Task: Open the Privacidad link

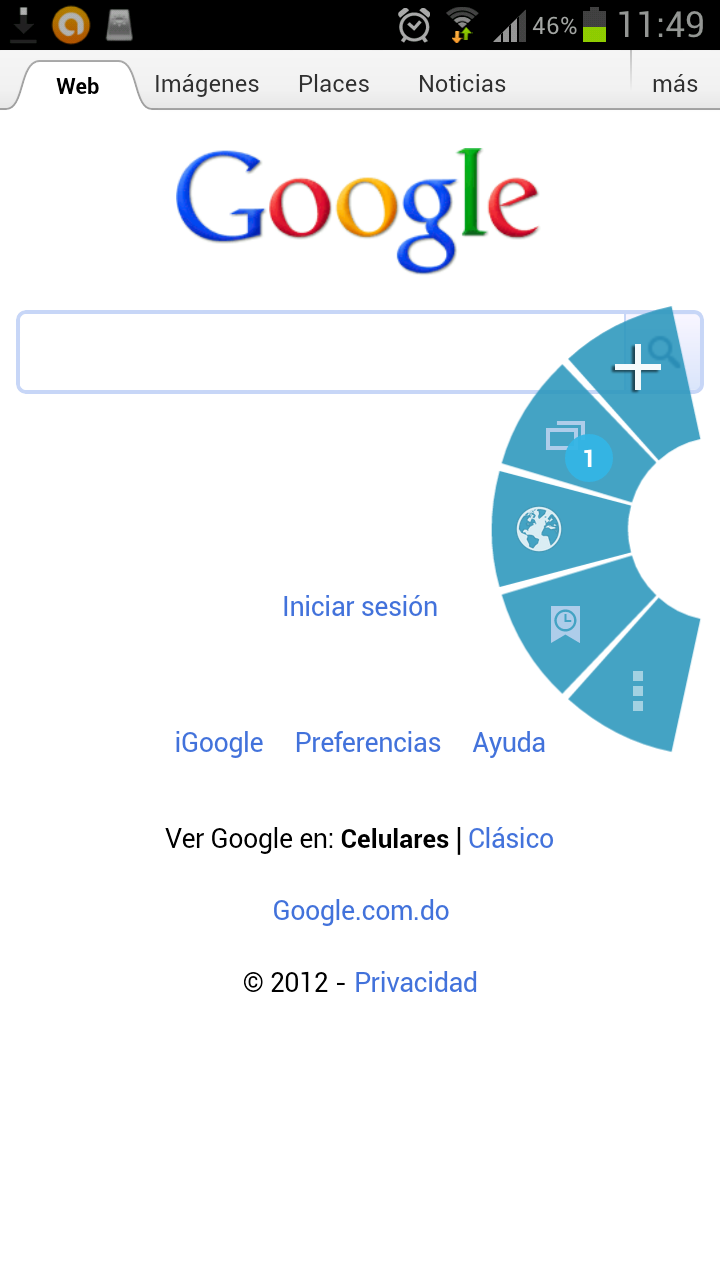Action: pos(416,982)
